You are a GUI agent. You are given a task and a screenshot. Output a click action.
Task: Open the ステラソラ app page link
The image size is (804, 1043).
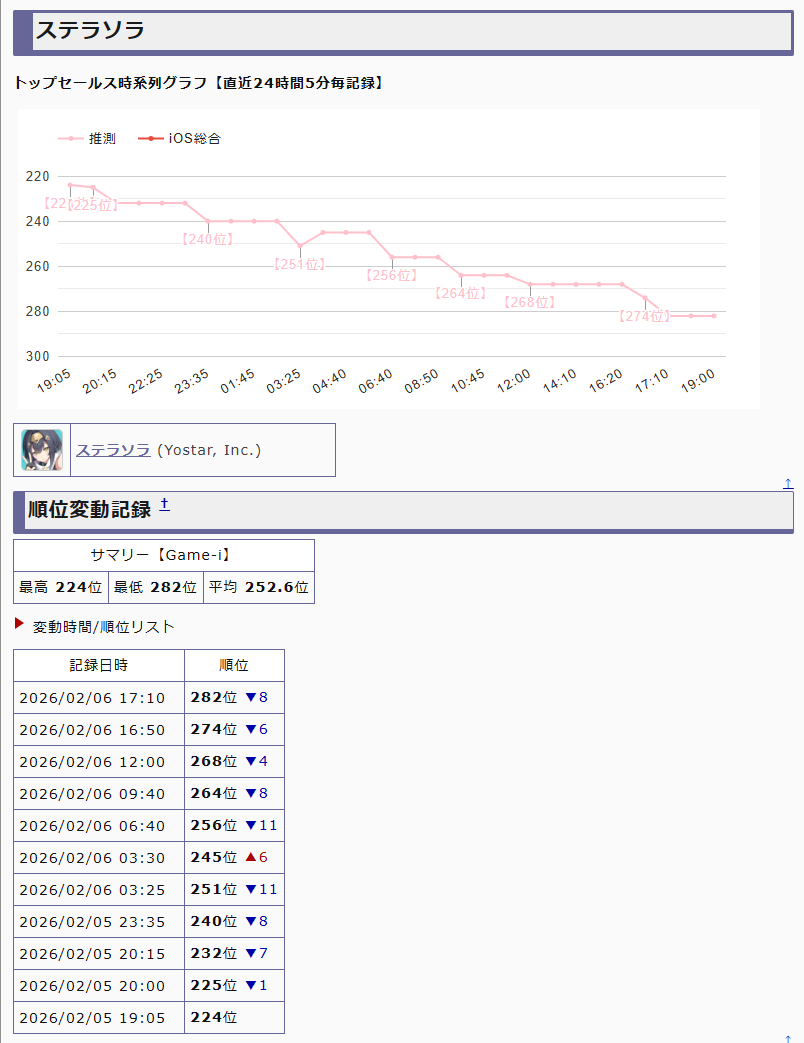113,450
